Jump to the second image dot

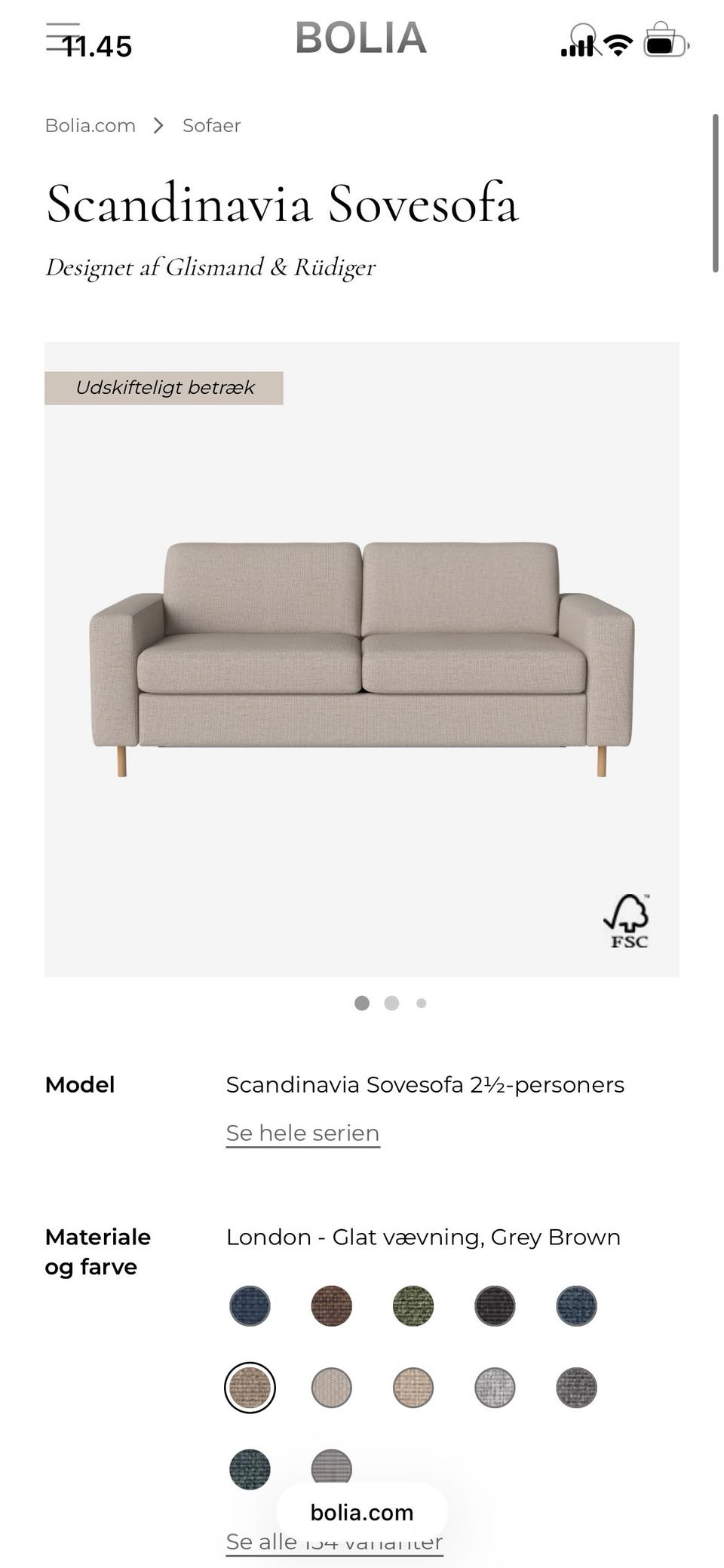pos(391,1003)
